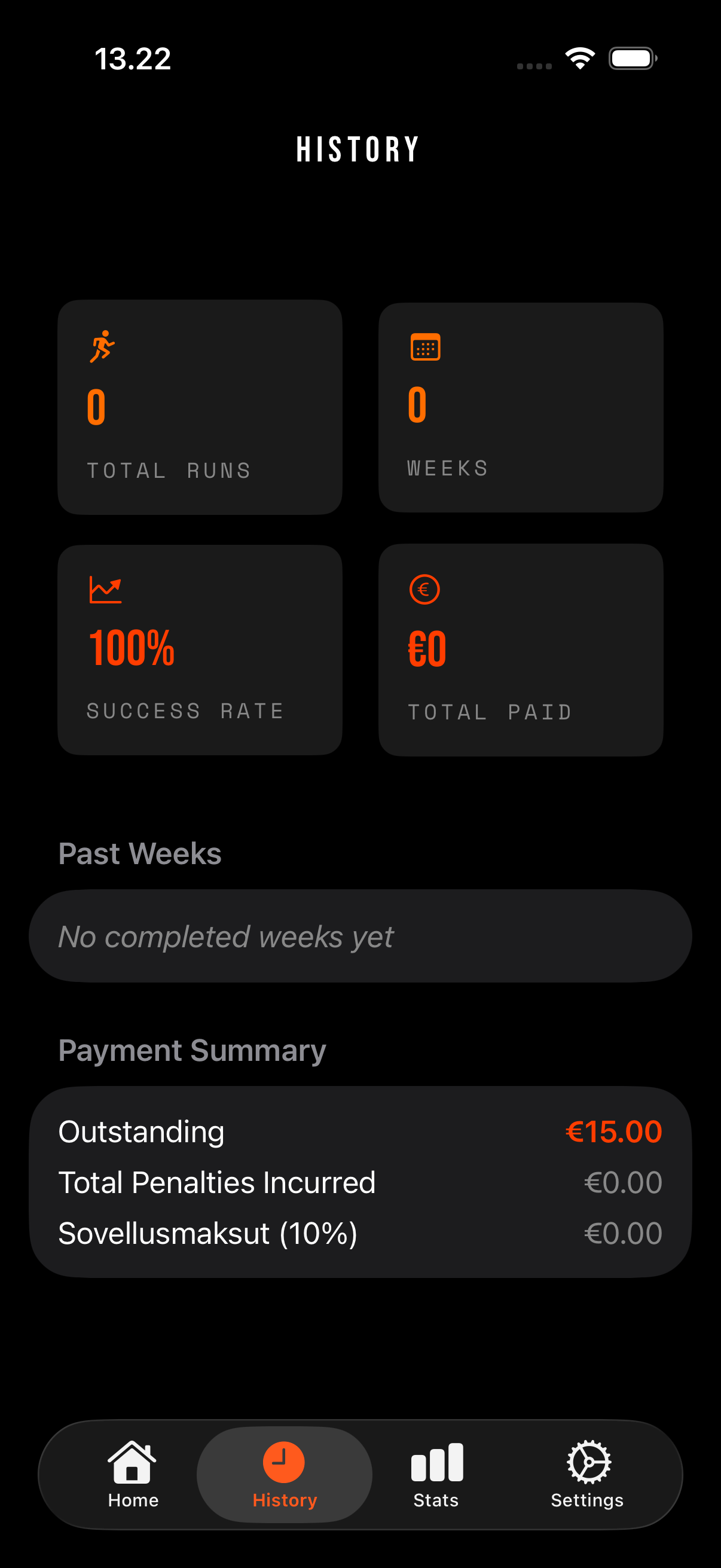Tap the trending chart icon above Success Rate

(x=105, y=588)
